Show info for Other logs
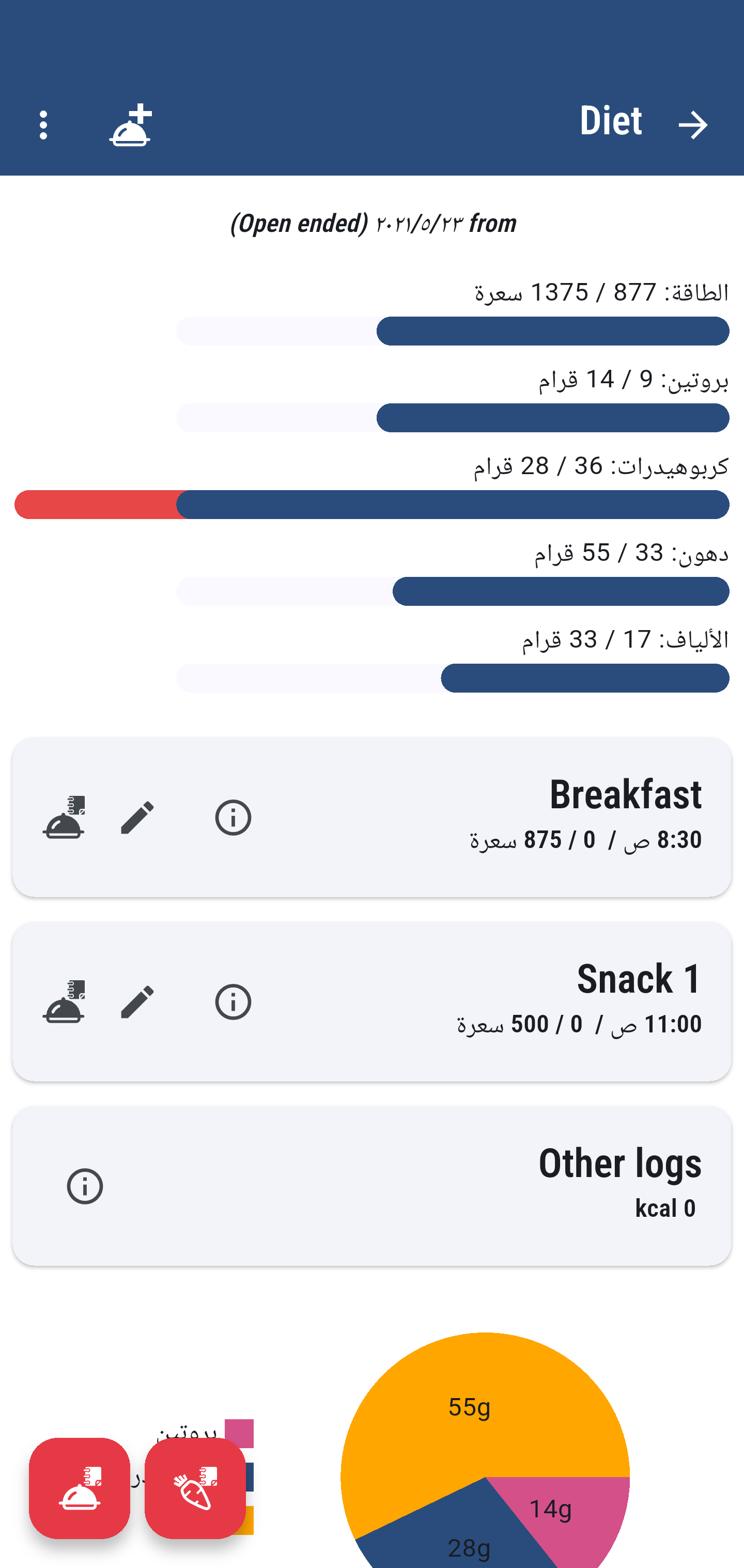This screenshot has width=744, height=1568. pos(85,1186)
